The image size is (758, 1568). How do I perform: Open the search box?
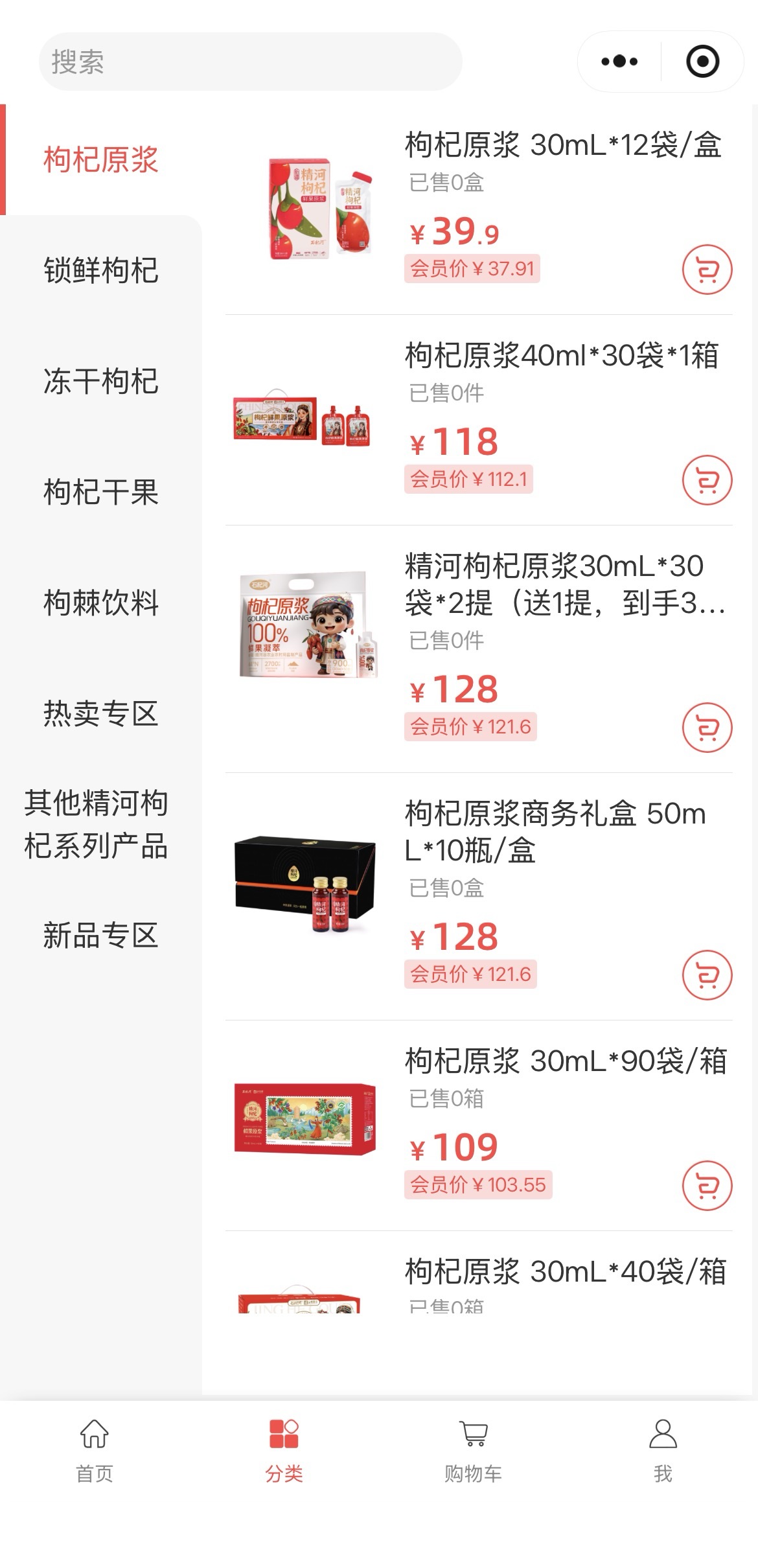(250, 62)
